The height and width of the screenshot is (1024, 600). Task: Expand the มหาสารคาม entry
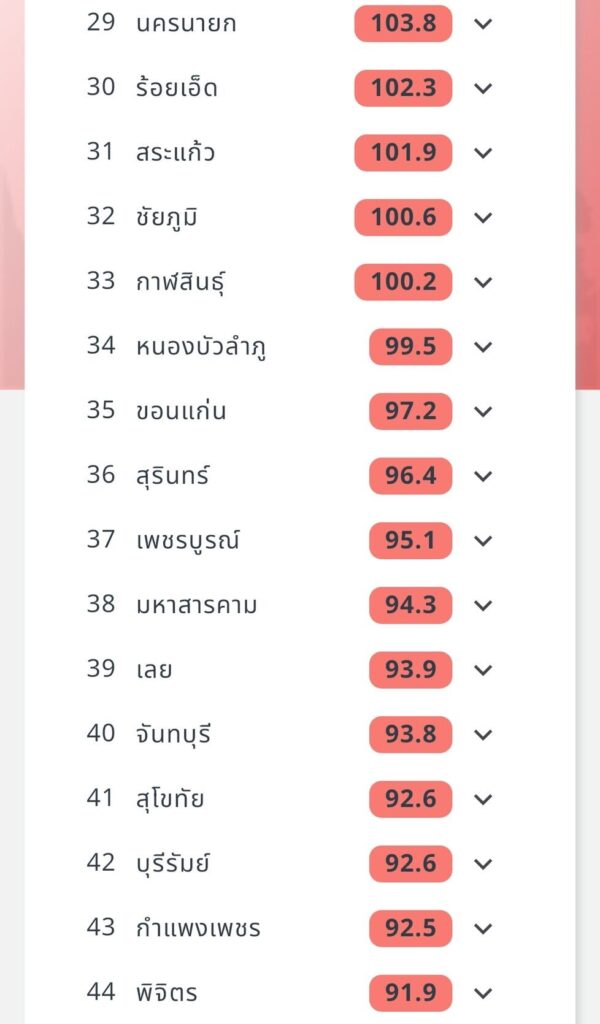click(x=483, y=605)
